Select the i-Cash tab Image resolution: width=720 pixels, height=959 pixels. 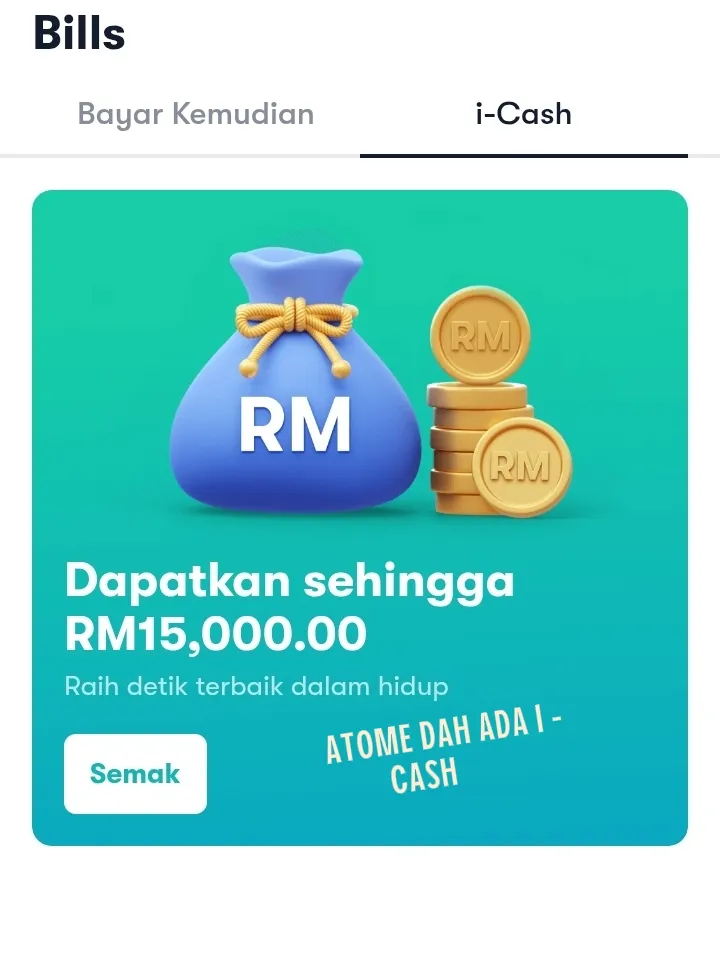[523, 114]
